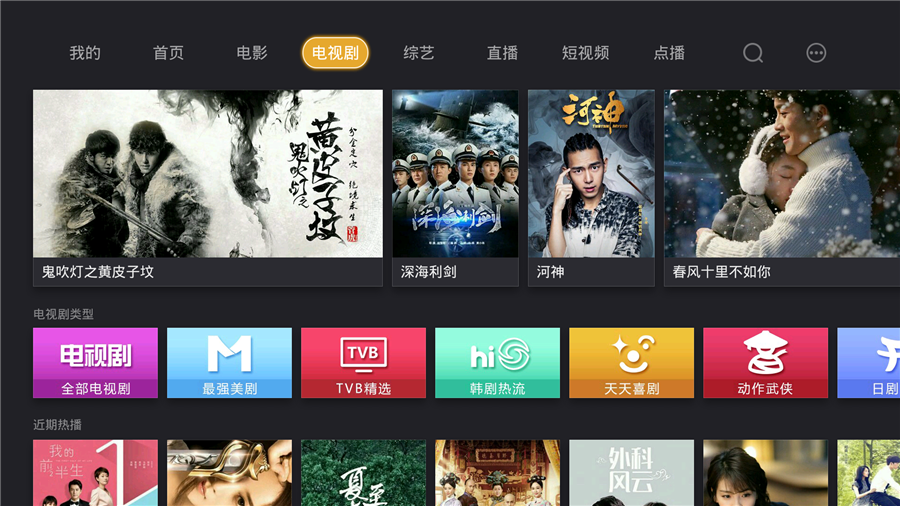Open 我的前半生 in recent hits

(x=95, y=474)
